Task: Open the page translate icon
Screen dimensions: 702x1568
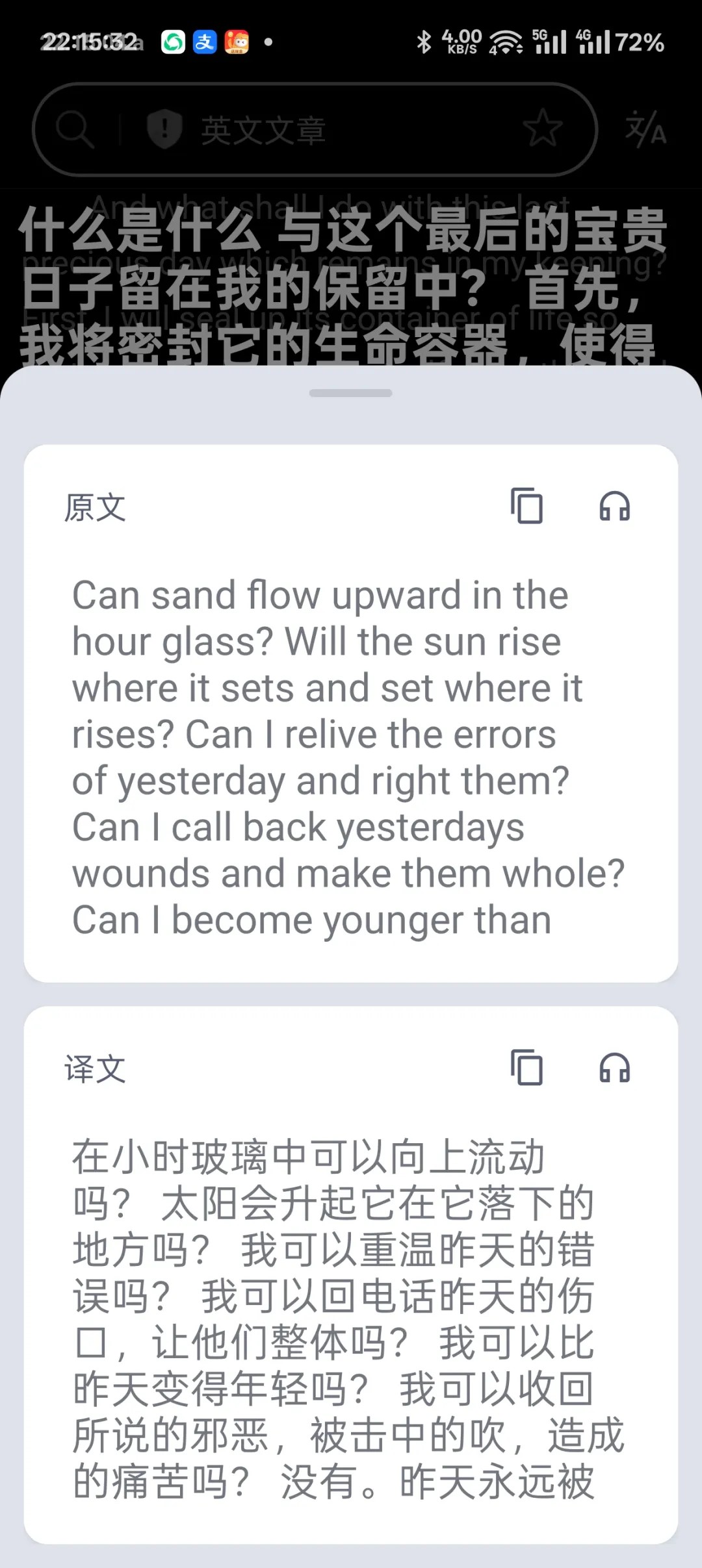Action: (x=645, y=129)
